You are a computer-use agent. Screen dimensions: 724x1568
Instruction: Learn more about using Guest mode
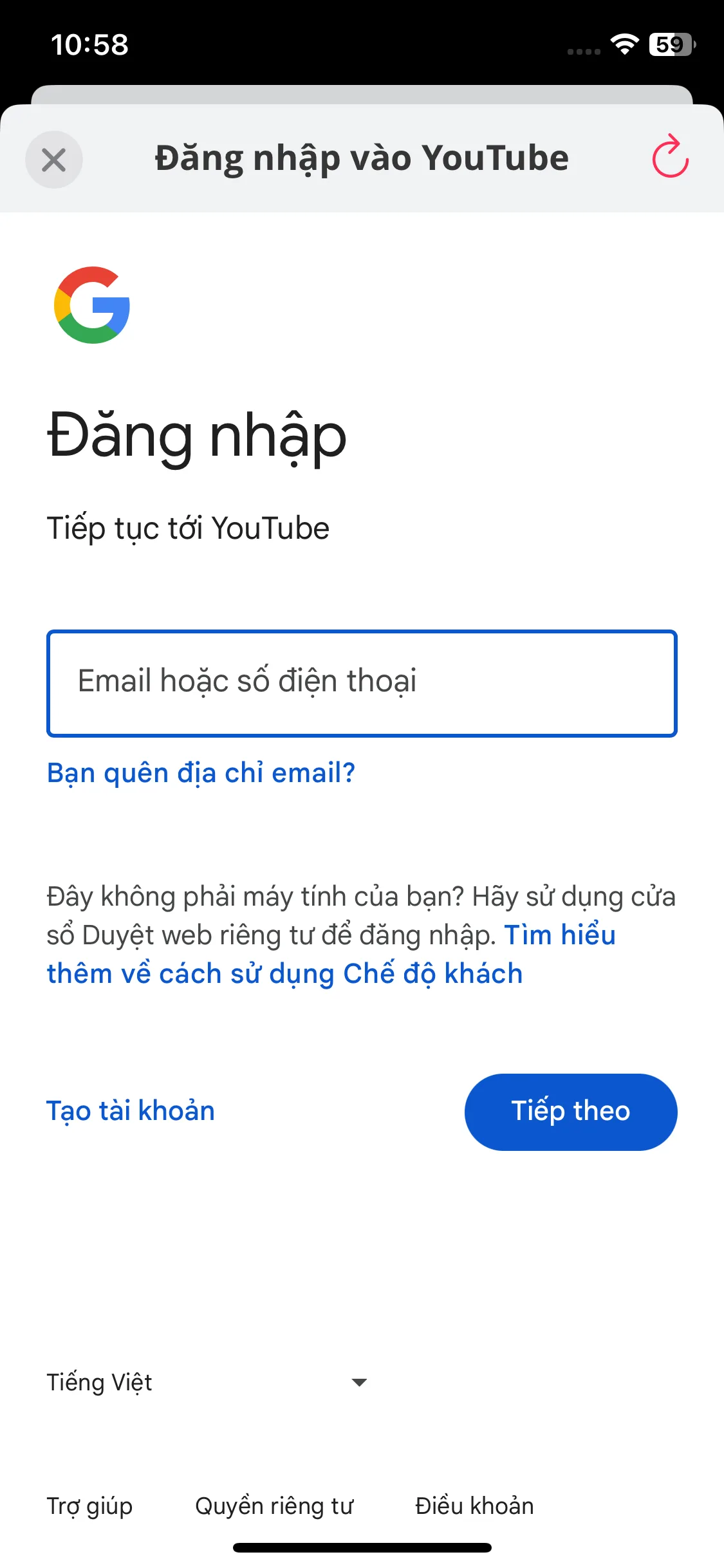pos(331,955)
